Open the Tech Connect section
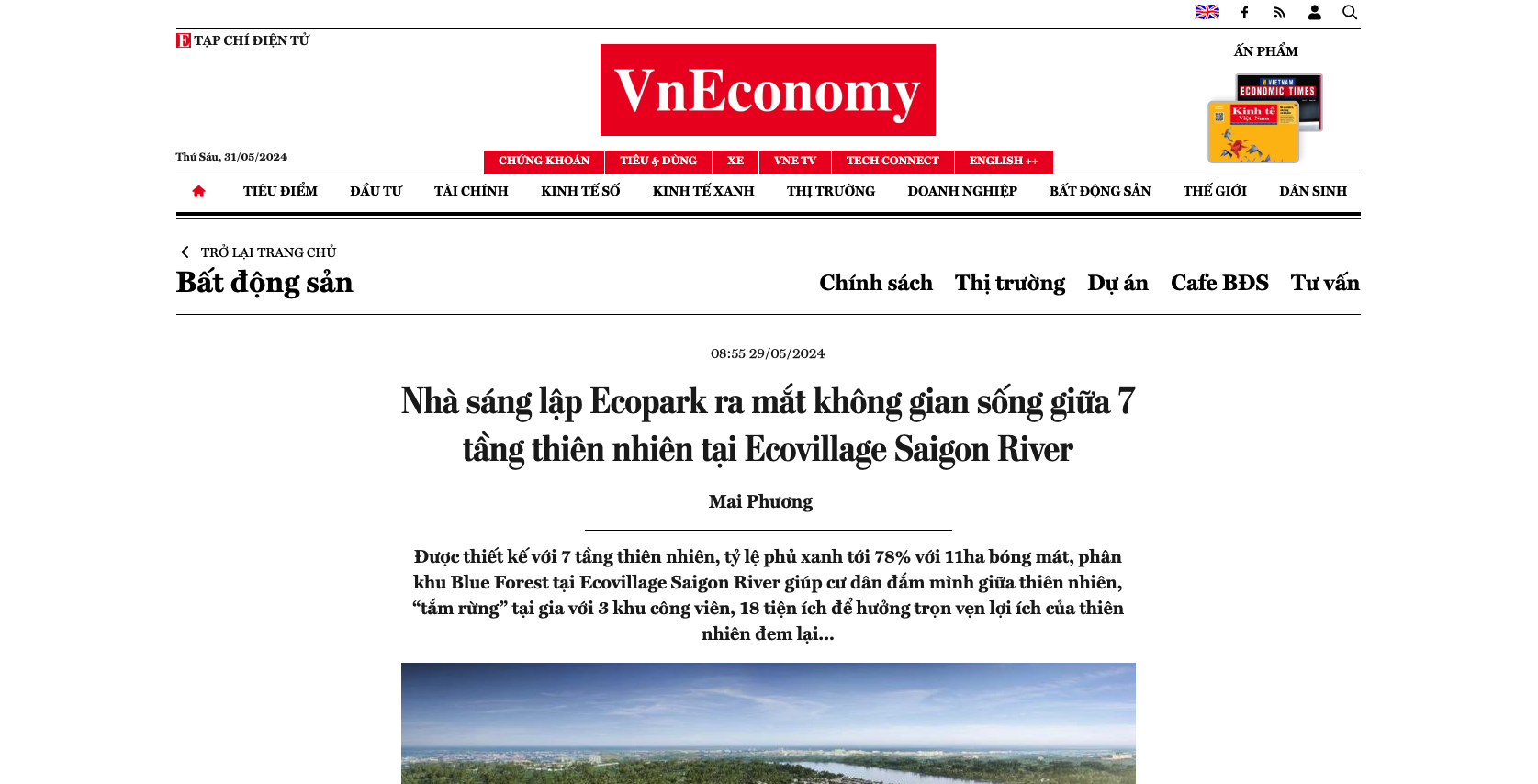This screenshot has height=784, width=1538. click(892, 161)
